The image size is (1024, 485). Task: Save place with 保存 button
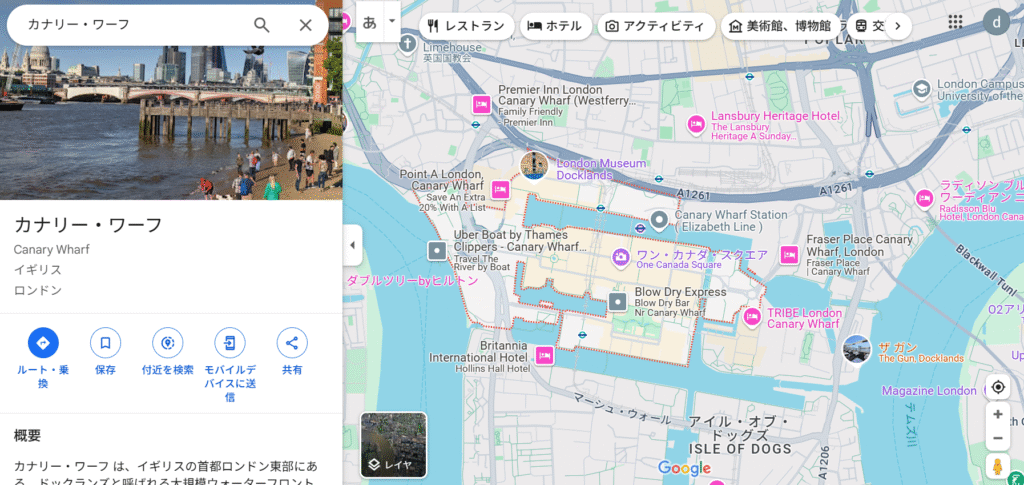pos(105,343)
